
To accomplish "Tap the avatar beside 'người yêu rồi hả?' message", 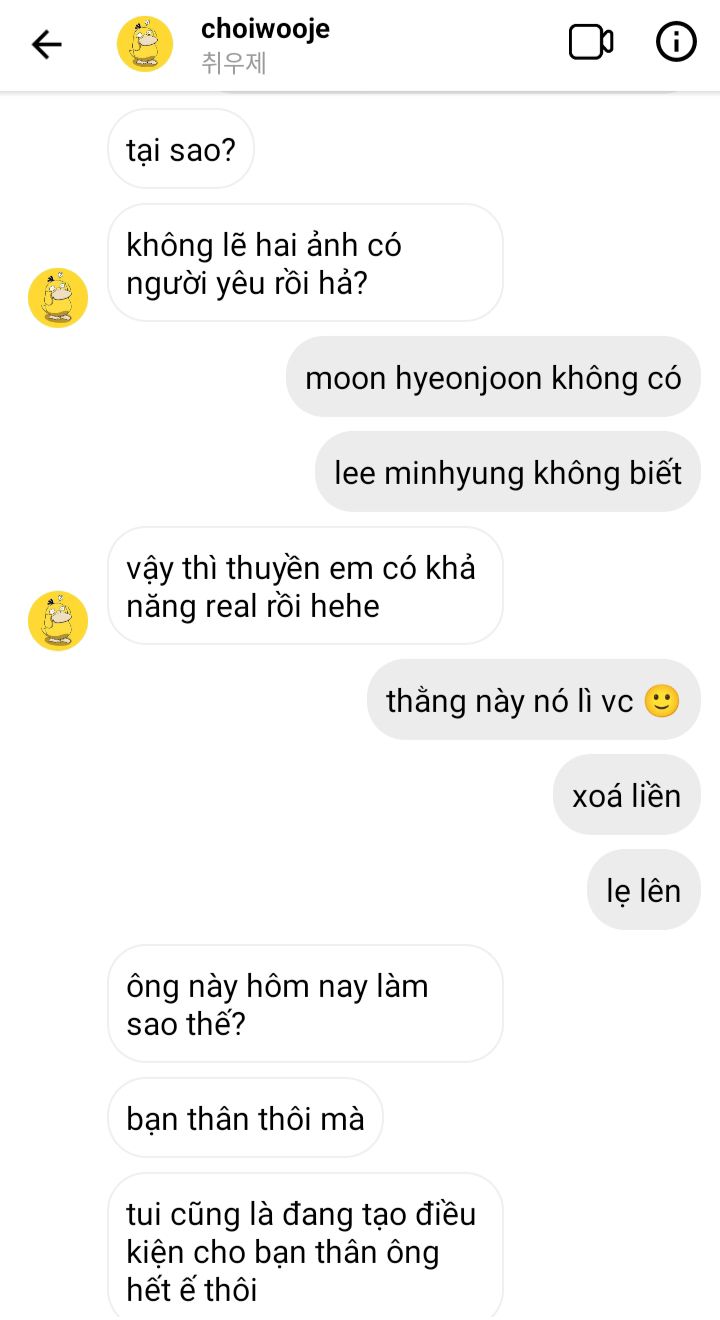I will 58,297.
